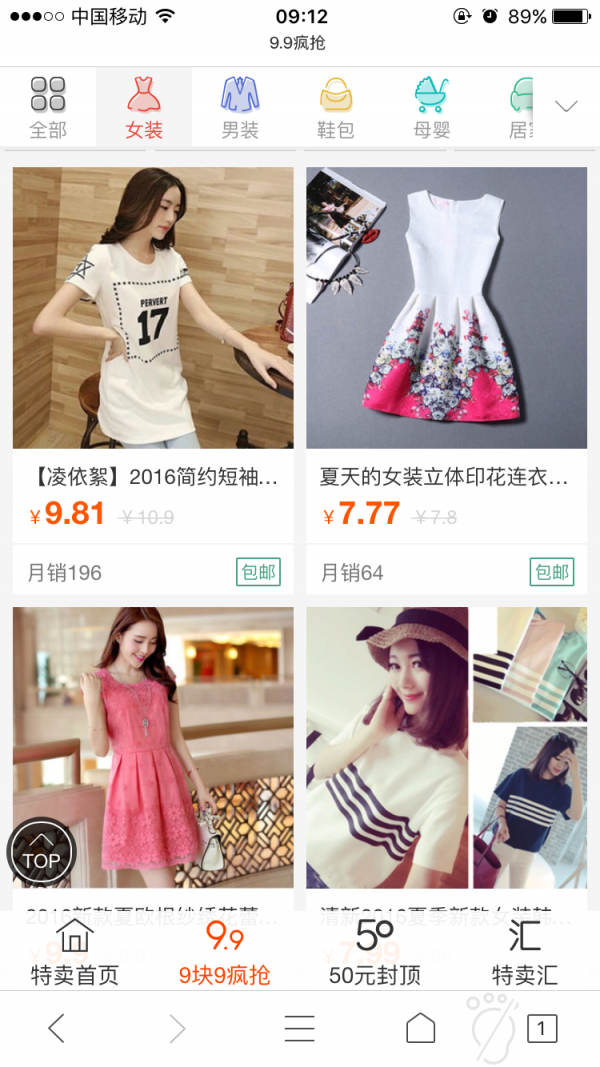
Task: Open the 鞋包 category tab
Action: 336,107
